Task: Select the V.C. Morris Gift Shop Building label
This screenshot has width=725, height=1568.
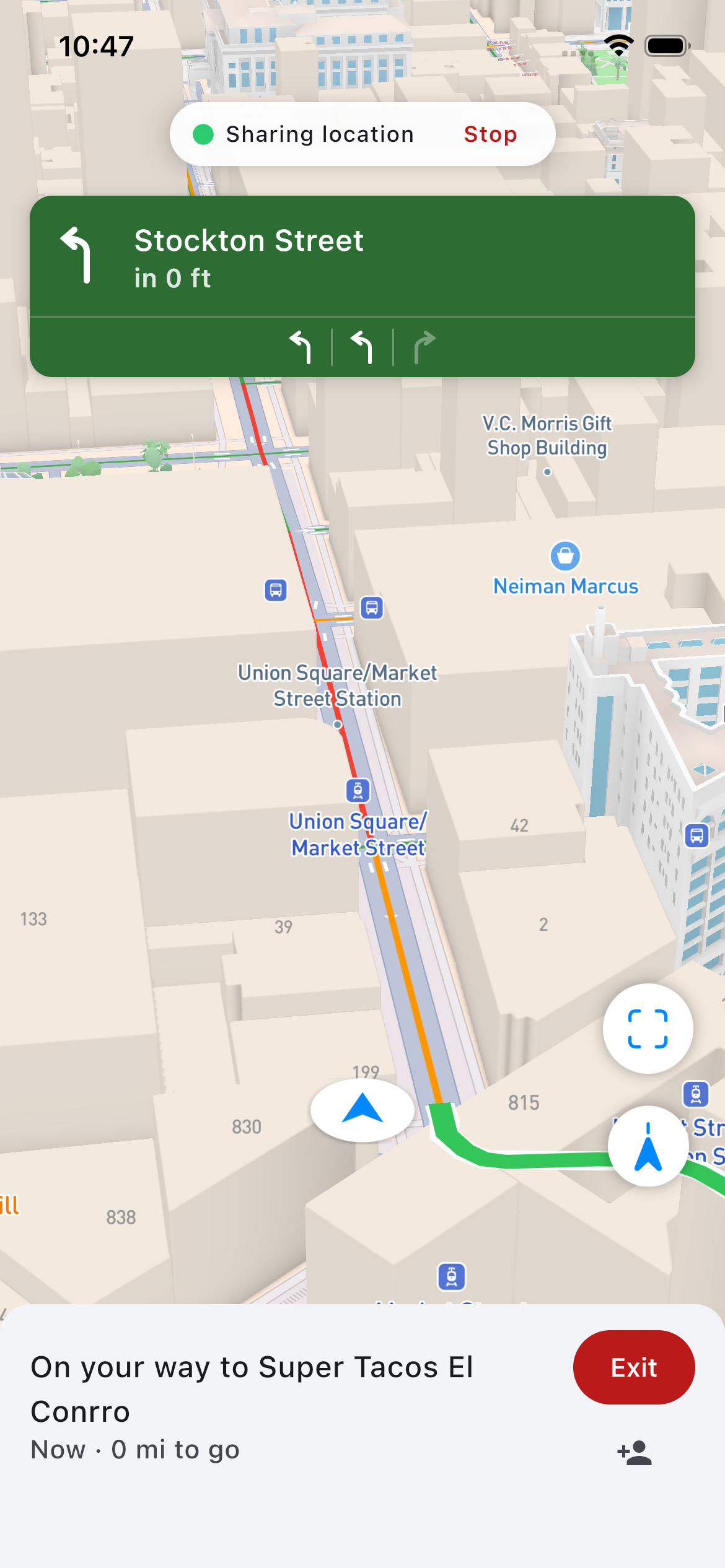Action: coord(547,435)
